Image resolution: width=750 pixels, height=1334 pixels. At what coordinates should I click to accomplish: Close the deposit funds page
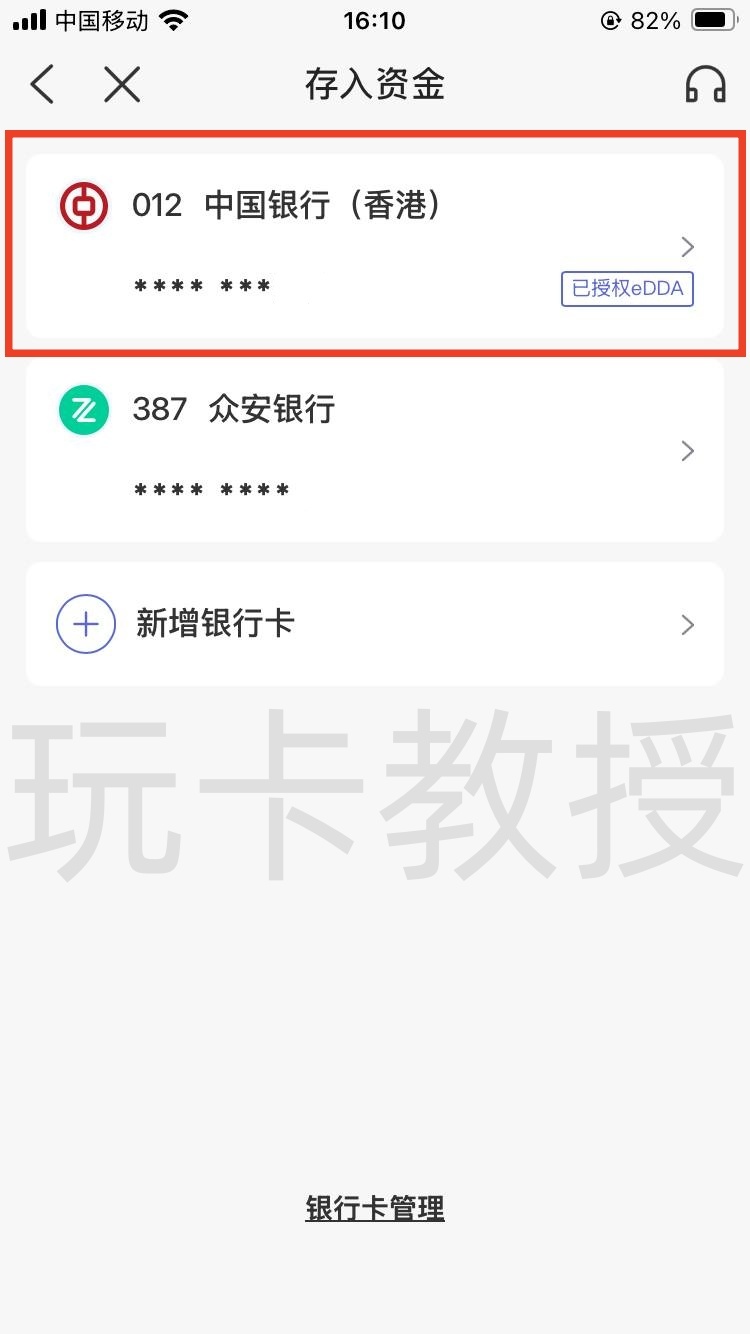(122, 85)
